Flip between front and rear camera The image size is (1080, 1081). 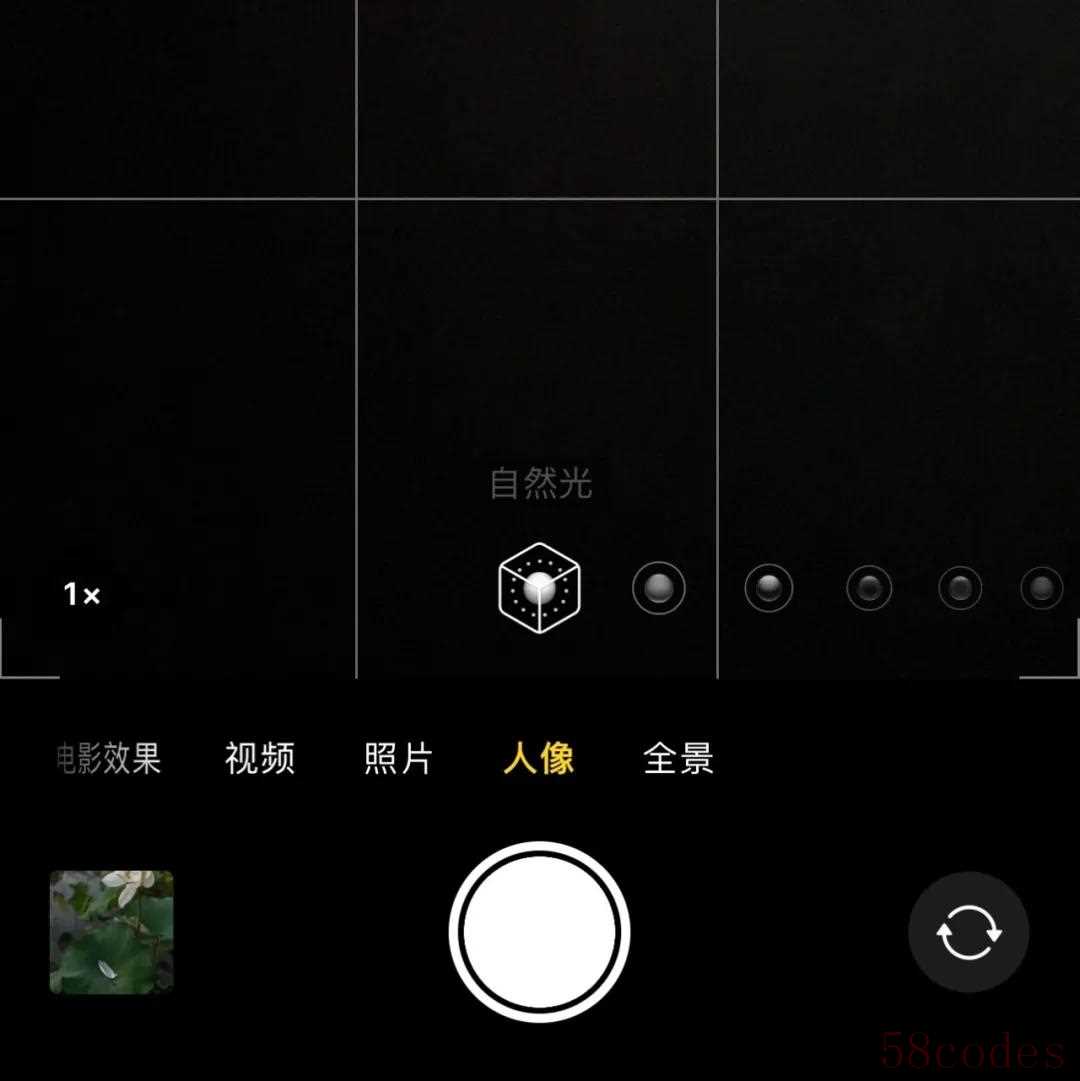968,932
